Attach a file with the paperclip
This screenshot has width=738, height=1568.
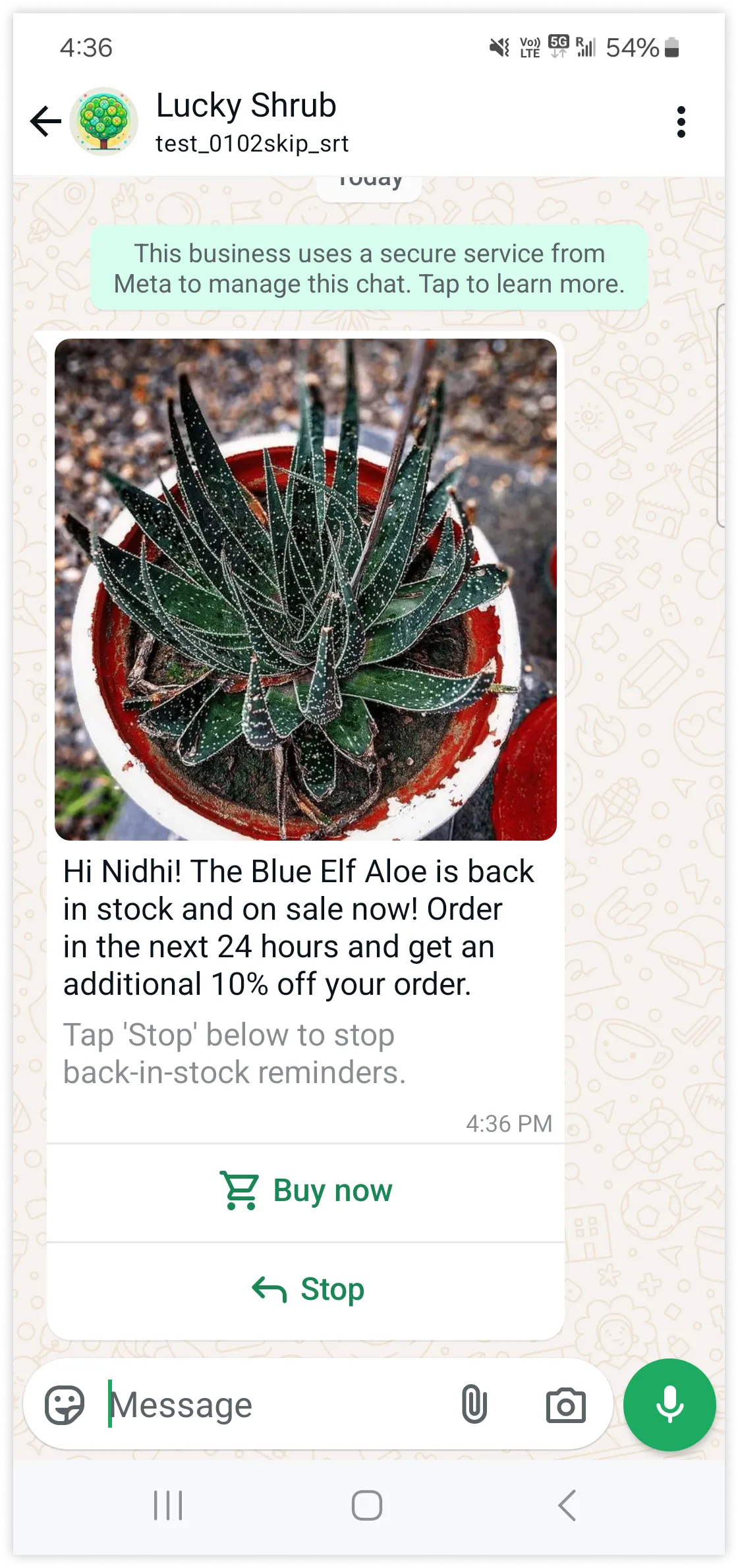point(474,1405)
